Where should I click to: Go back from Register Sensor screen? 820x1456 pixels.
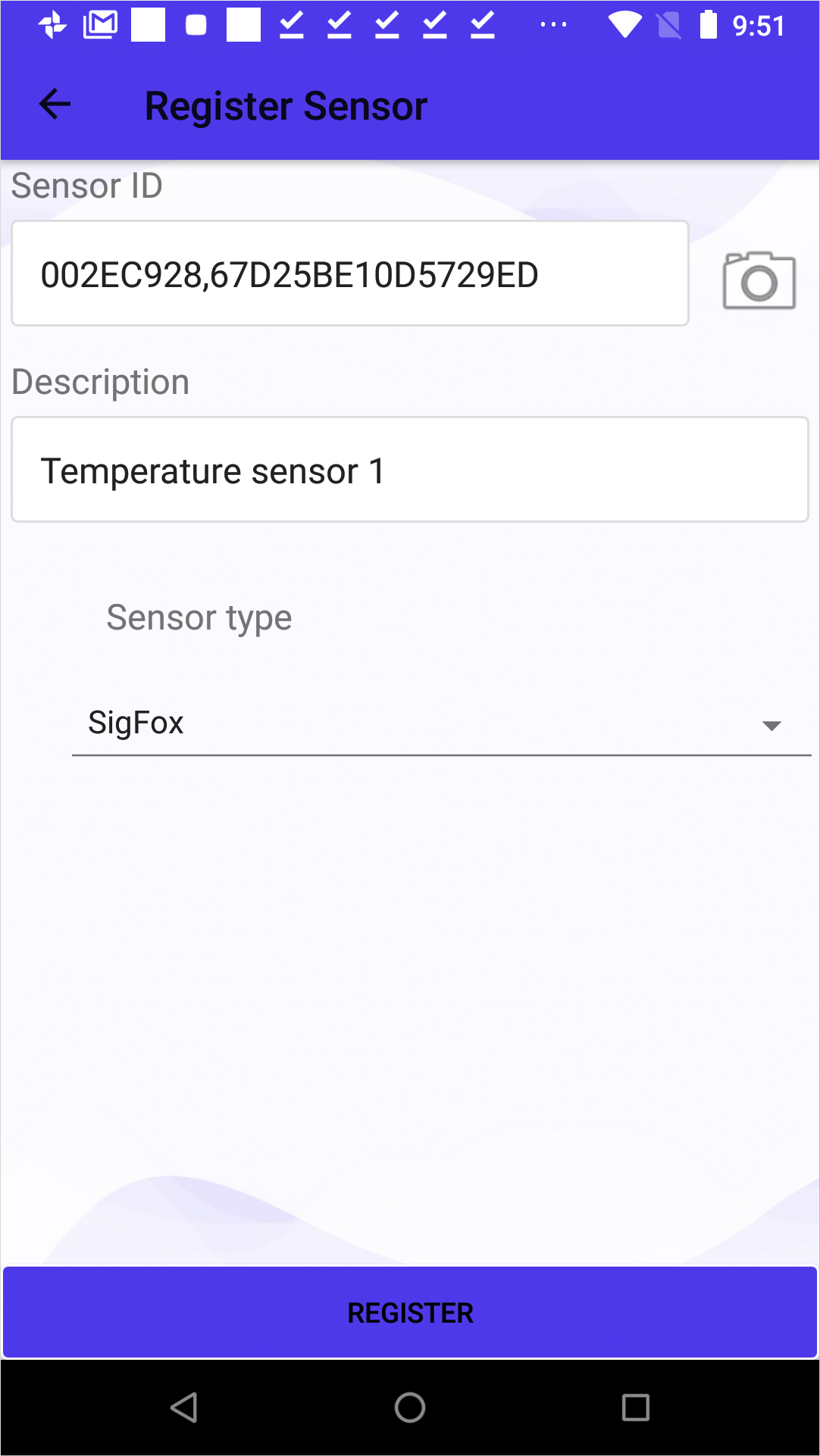tap(55, 105)
